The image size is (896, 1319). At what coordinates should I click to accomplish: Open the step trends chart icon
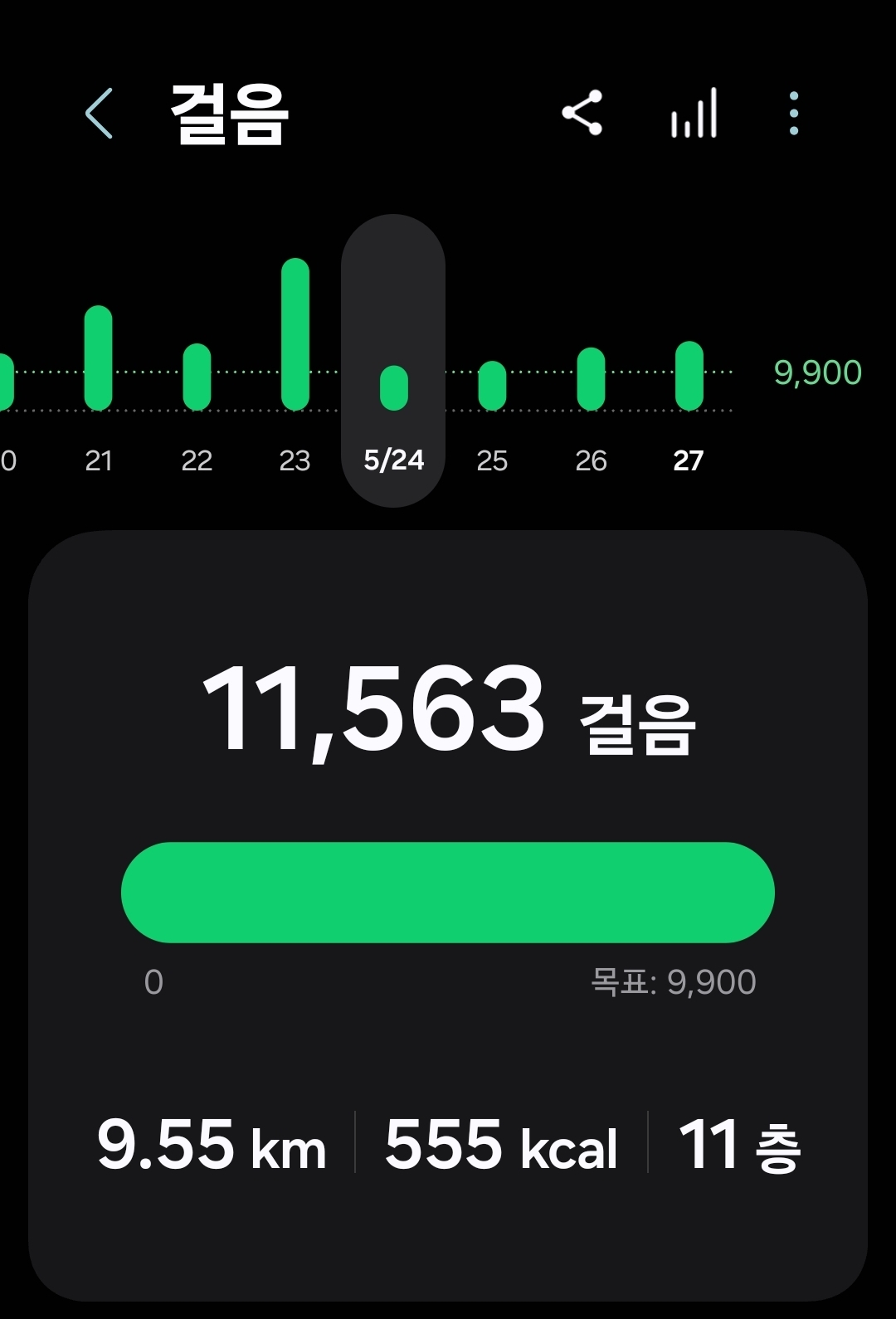694,113
